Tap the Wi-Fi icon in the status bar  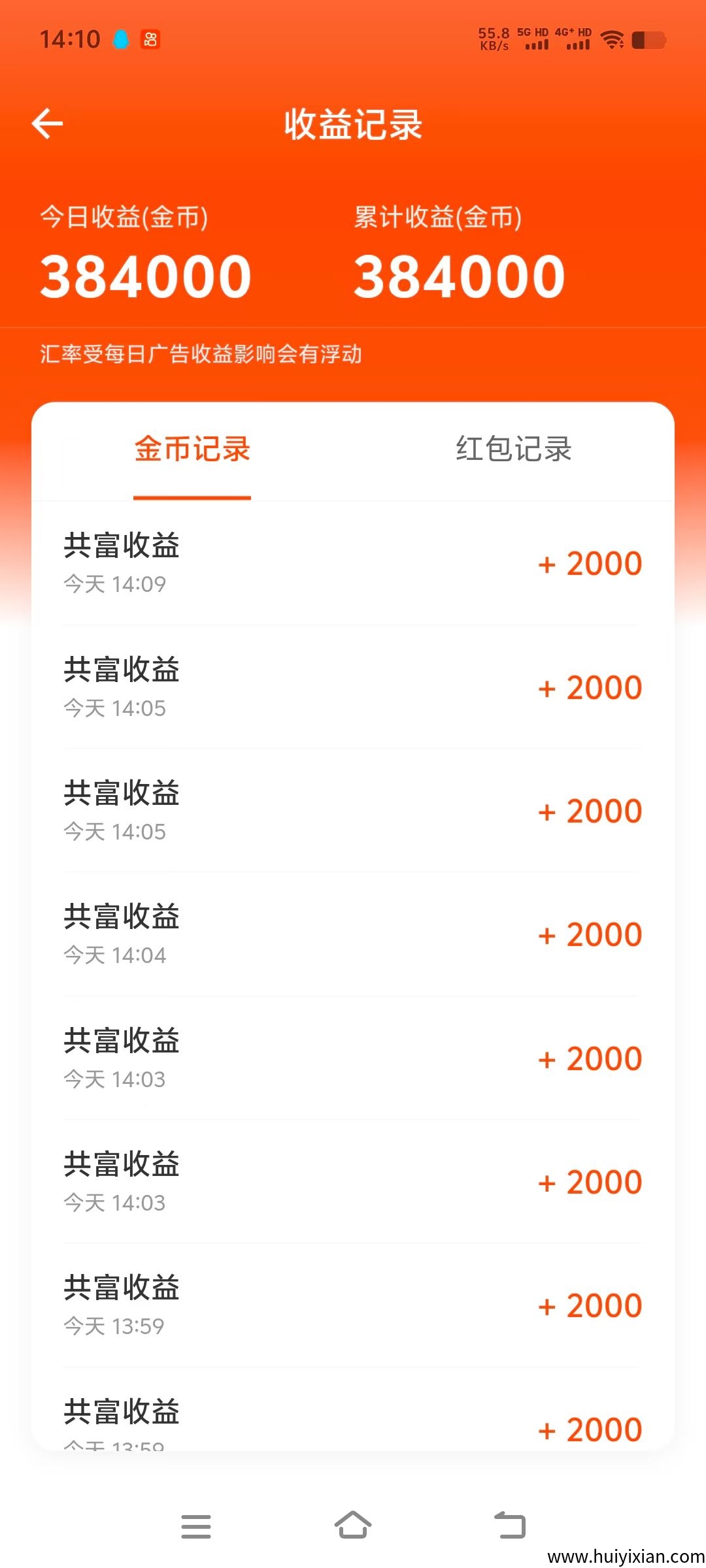[x=613, y=39]
